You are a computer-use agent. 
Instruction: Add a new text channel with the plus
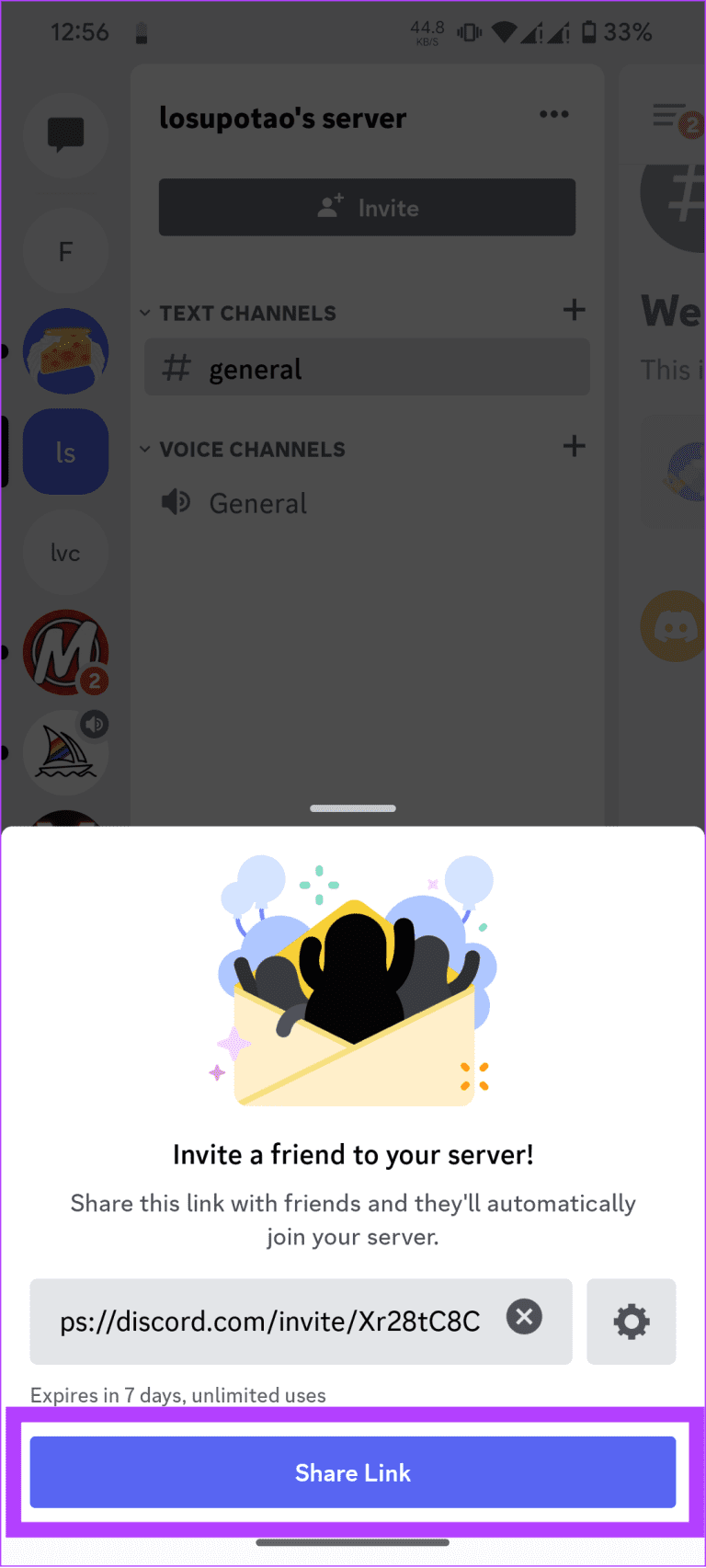pyautogui.click(x=574, y=310)
